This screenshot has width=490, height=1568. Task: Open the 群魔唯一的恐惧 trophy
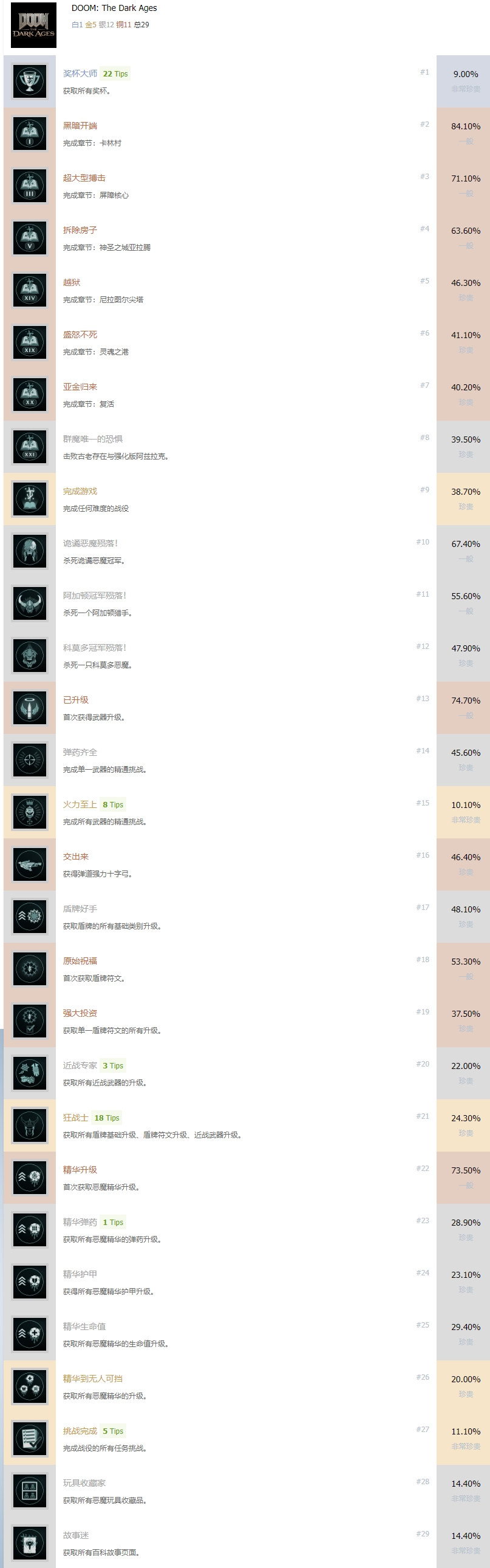tap(92, 439)
